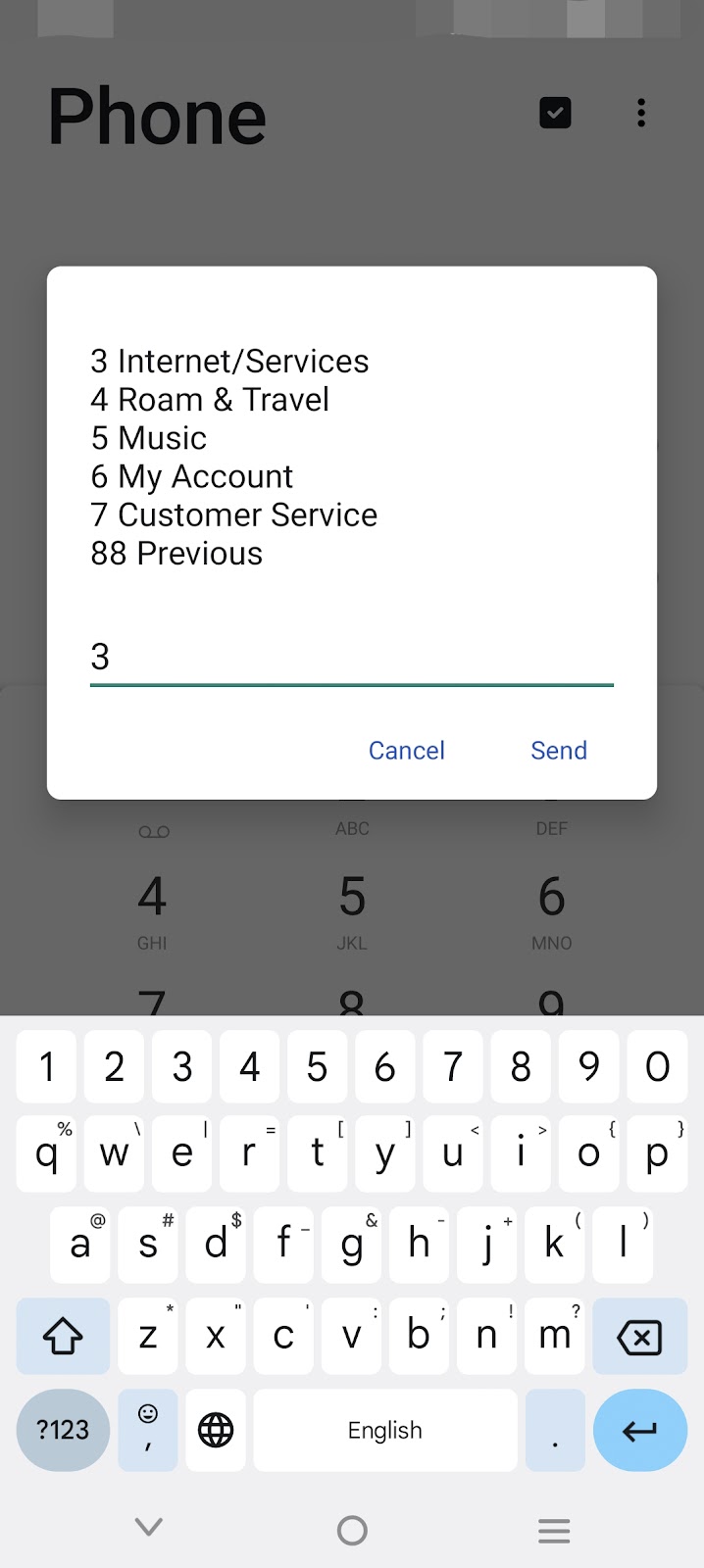Switch keyboard to ?123 symbols
The image size is (704, 1568).
pos(63,1431)
